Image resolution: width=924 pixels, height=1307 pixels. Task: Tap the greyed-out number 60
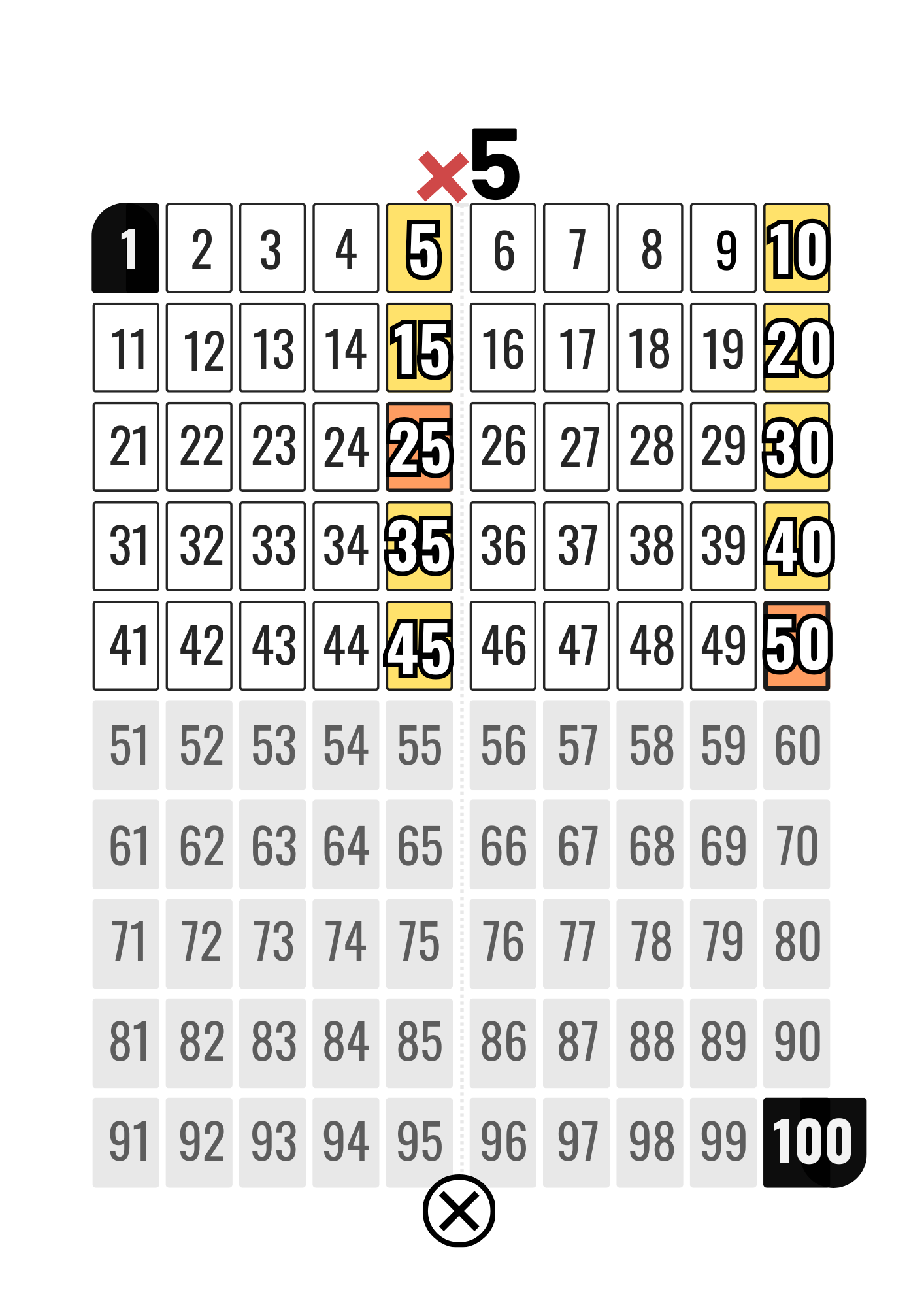click(797, 745)
